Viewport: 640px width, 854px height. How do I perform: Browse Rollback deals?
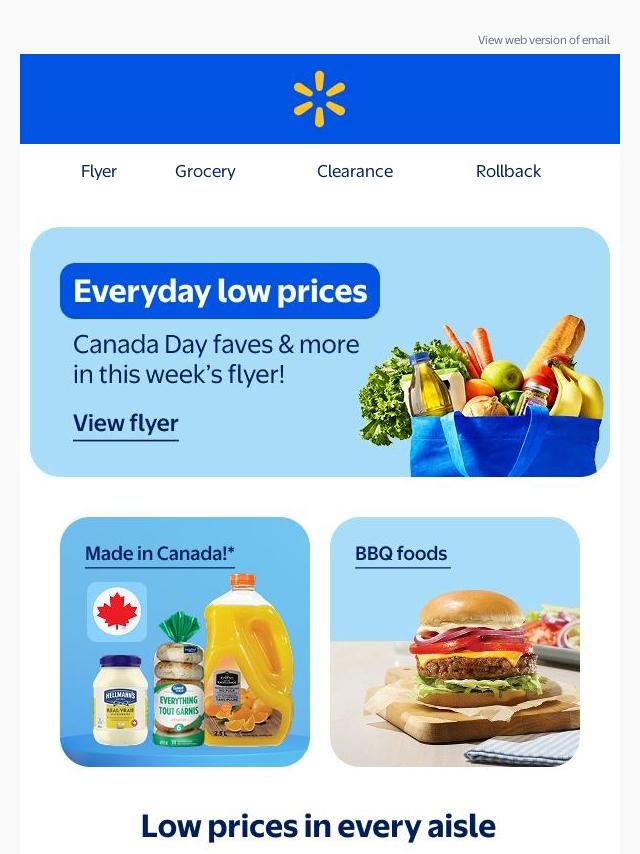pyautogui.click(x=508, y=171)
